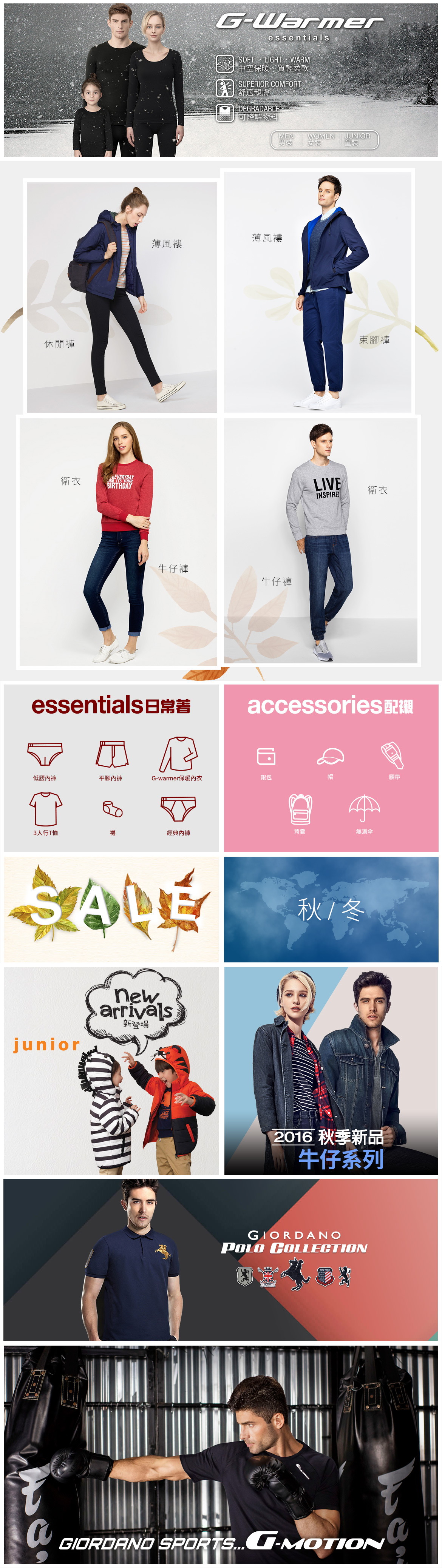Viewport: 442px width, 1568px height.
Task: Select MEN 男裝 in G-Warmer banner
Action: pos(286,139)
